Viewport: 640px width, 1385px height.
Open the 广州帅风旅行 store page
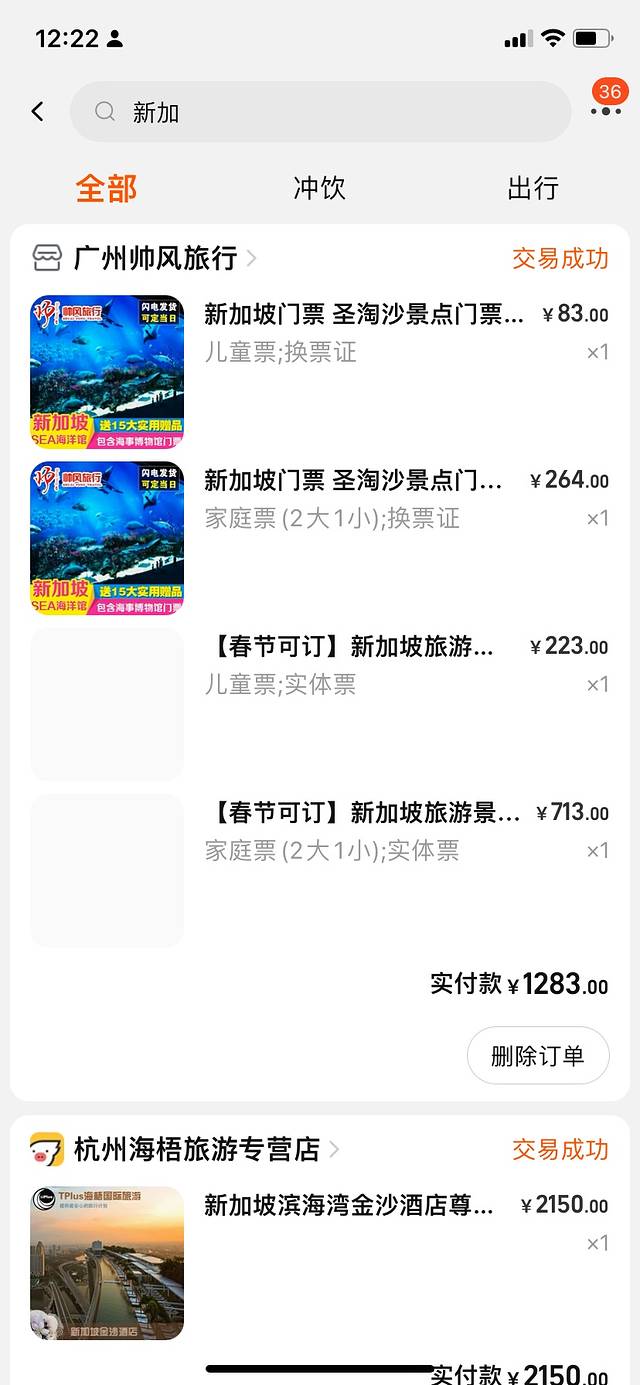(x=155, y=258)
